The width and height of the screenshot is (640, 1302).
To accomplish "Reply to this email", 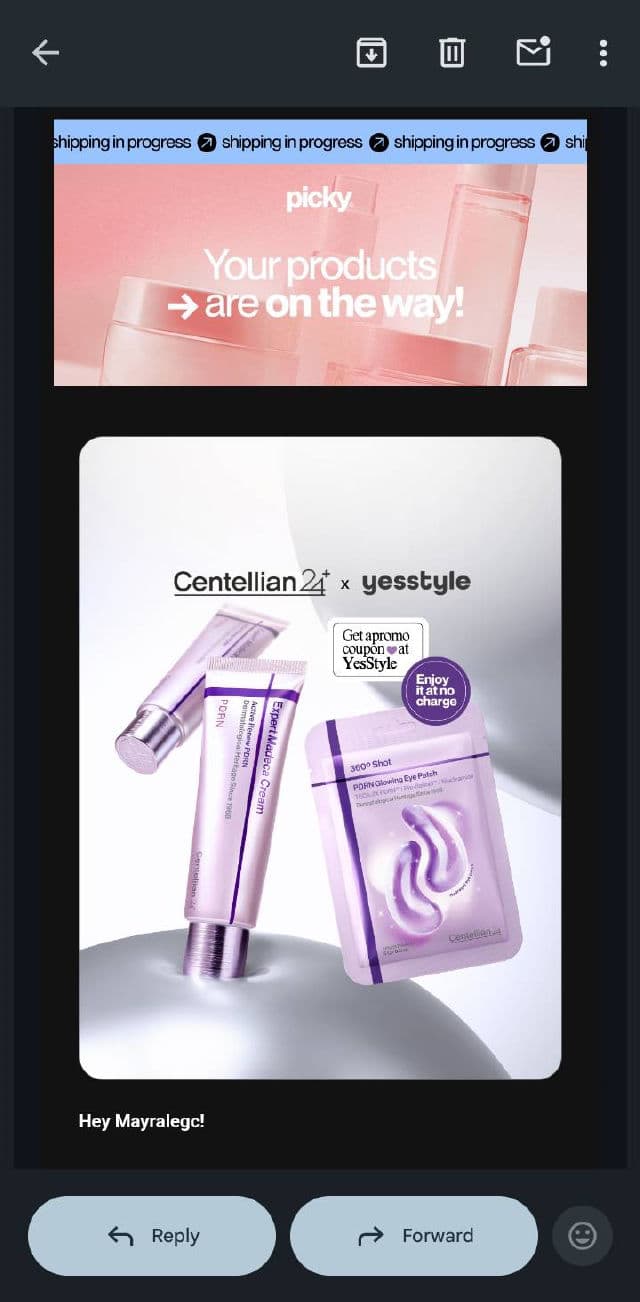I will (152, 1236).
